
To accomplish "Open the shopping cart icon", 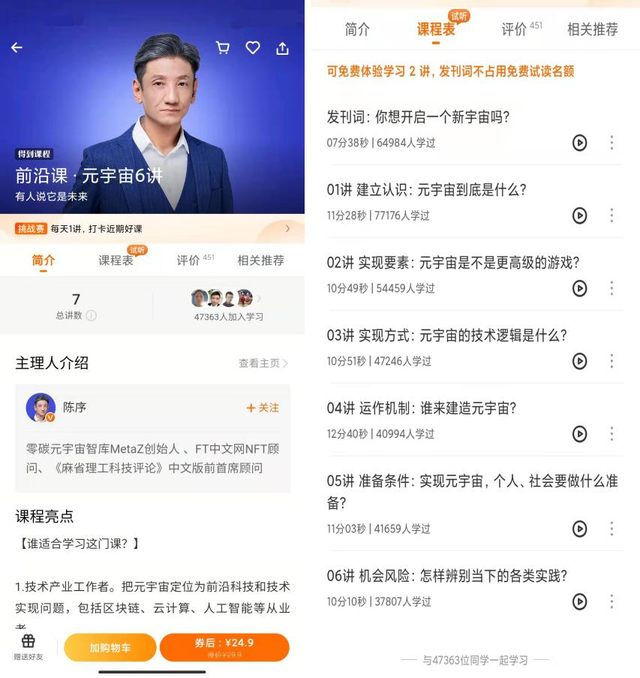I will [223, 48].
